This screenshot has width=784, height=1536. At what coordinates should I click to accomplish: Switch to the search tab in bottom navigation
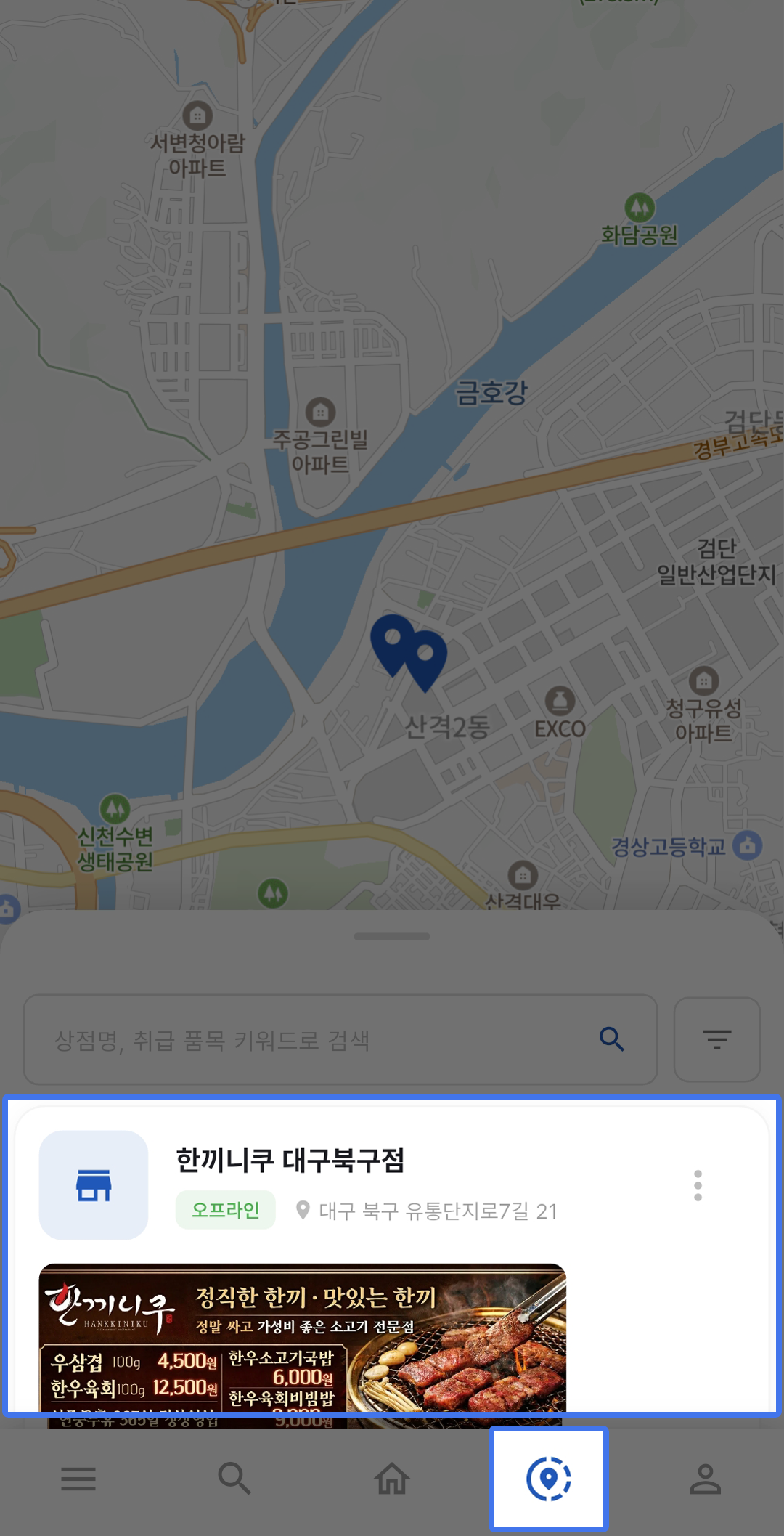[x=234, y=1479]
